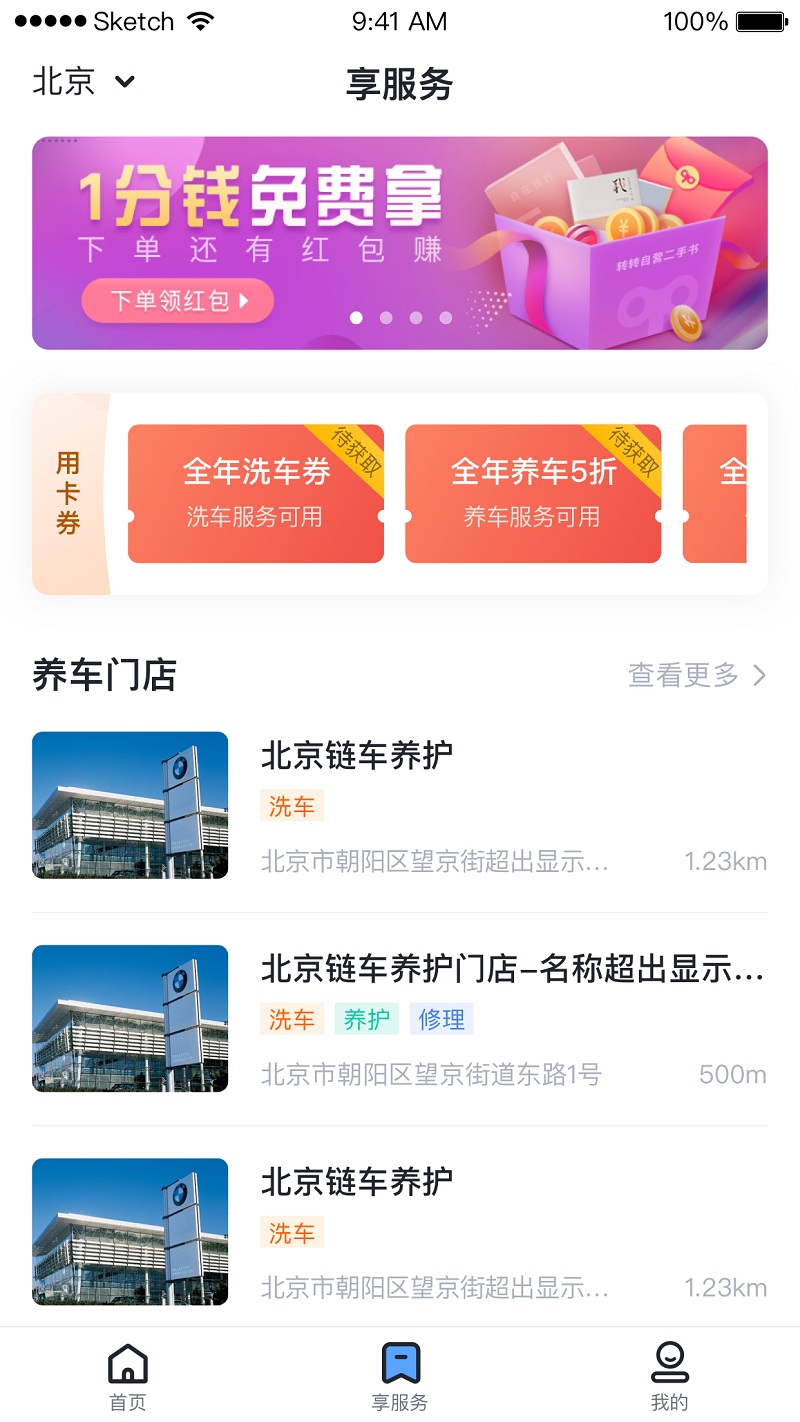Click the 用卡券 coupon ribbon label

pyautogui.click(x=66, y=492)
